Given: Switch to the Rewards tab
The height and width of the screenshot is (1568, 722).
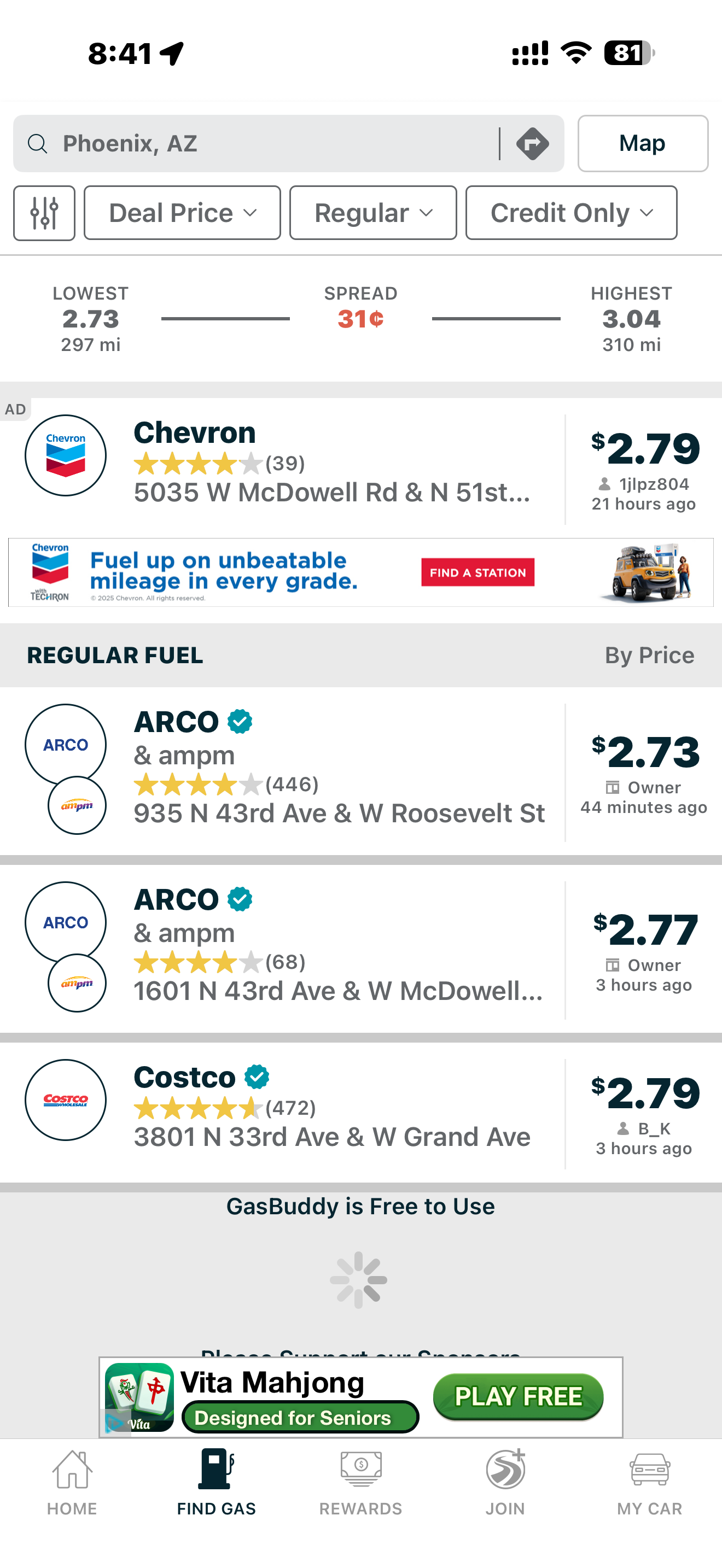Looking at the screenshot, I should pyautogui.click(x=360, y=1482).
